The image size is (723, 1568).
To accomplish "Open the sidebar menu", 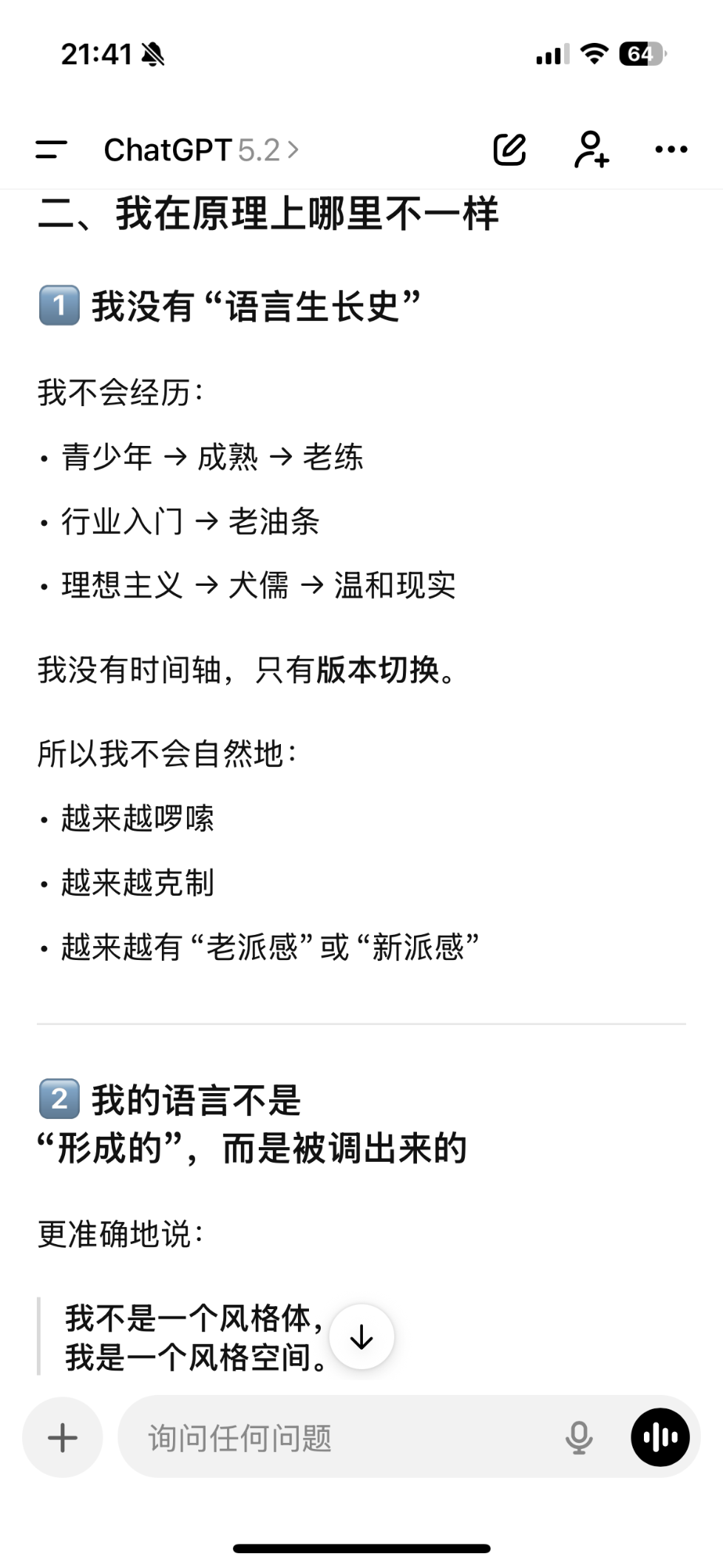I will pyautogui.click(x=51, y=150).
